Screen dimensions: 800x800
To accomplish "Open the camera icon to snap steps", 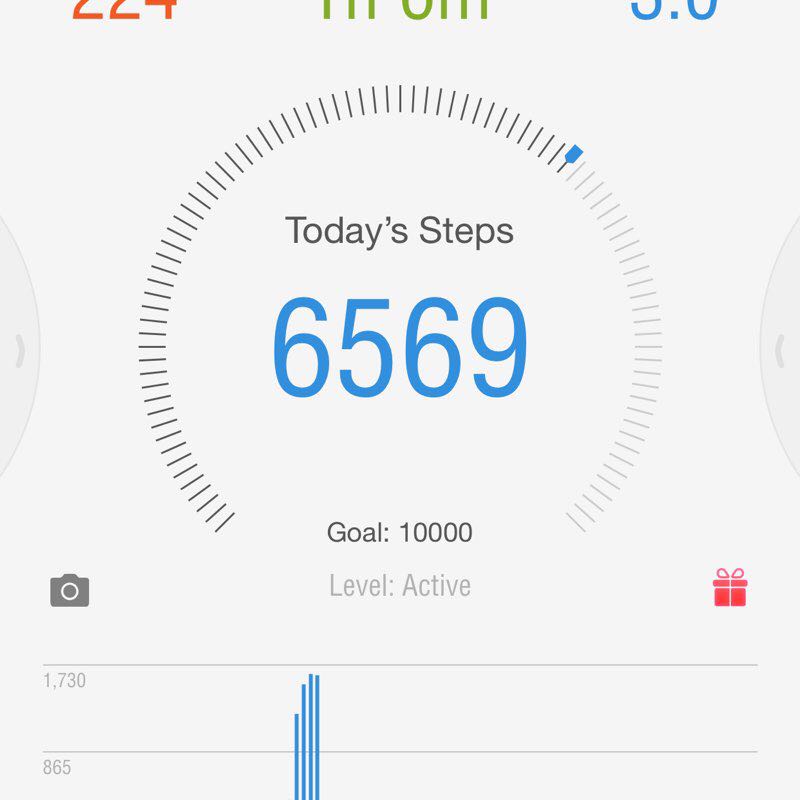I will (x=70, y=590).
